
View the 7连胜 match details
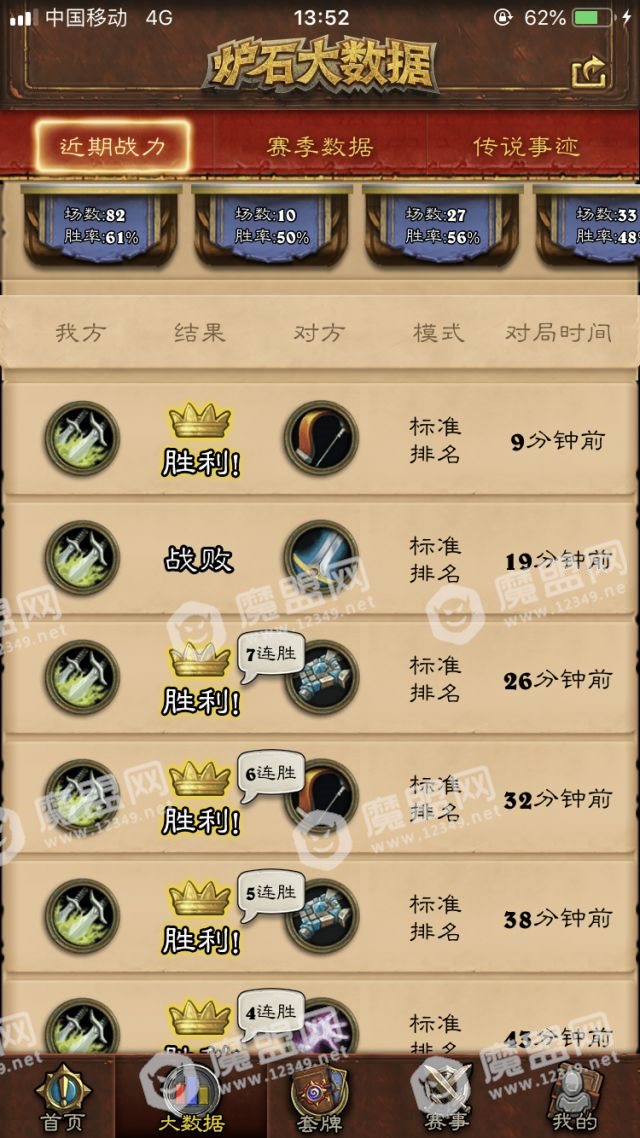coord(320,679)
